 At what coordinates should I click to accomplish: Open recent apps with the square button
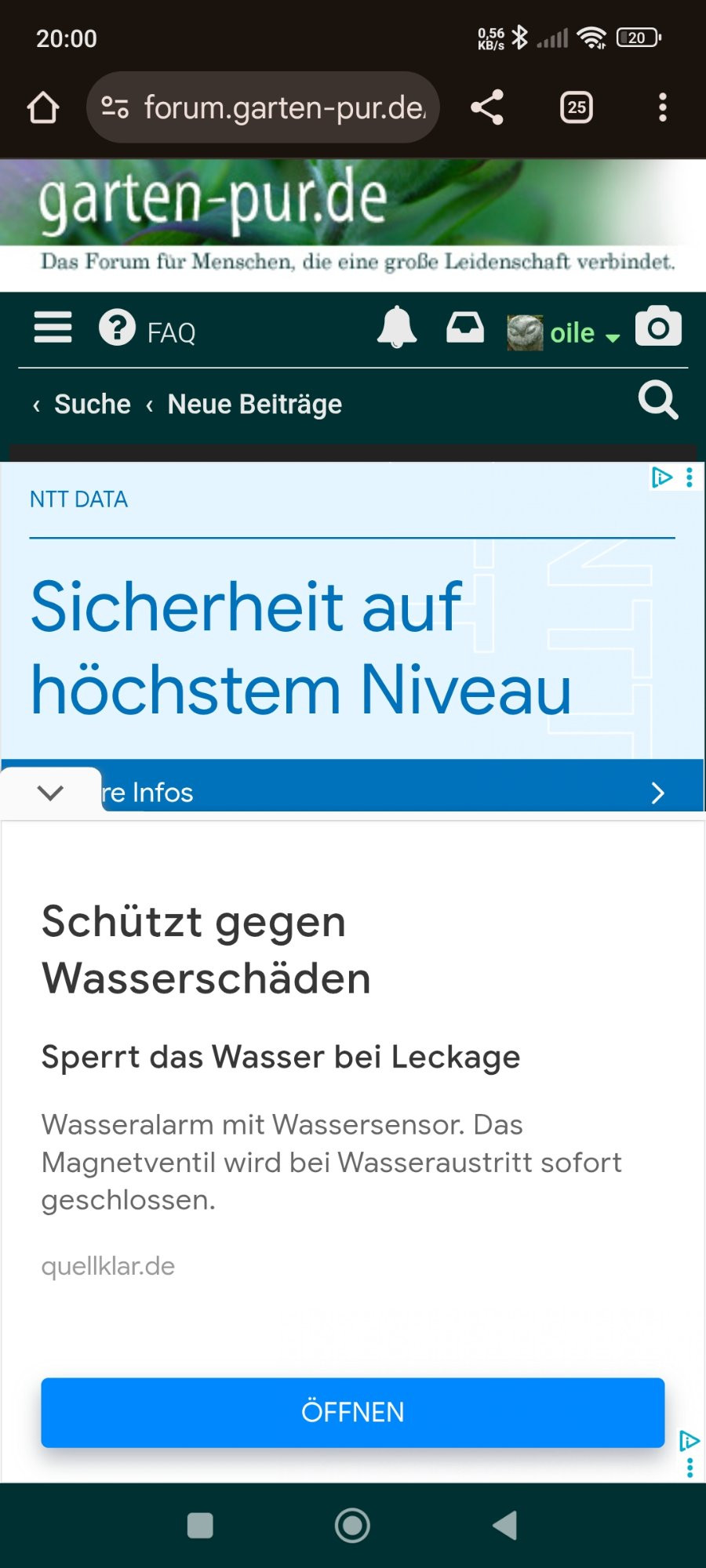tap(200, 1526)
